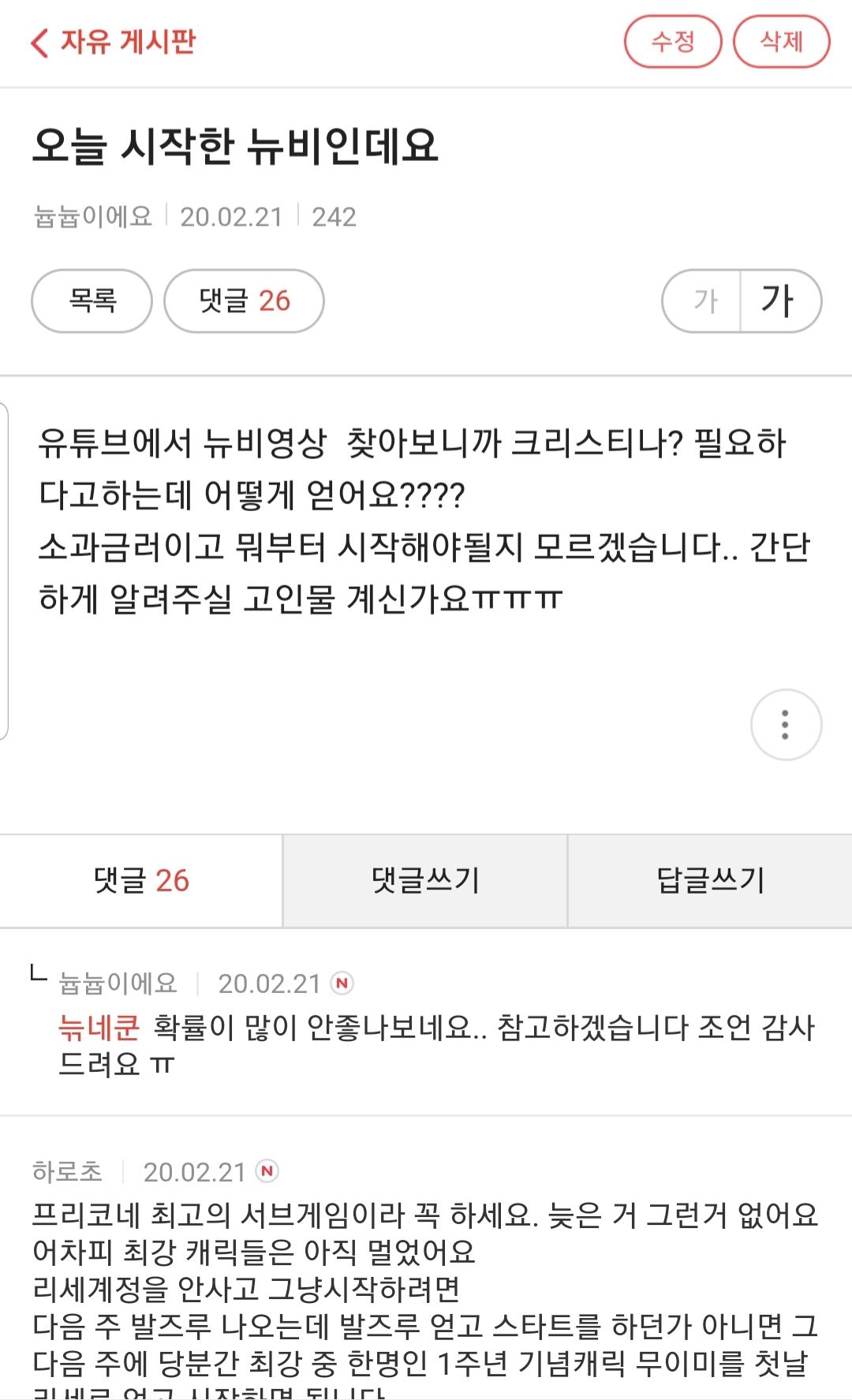The image size is (852, 1400).
Task: Click the divider icon between font size options
Action: pyautogui.click(x=740, y=301)
